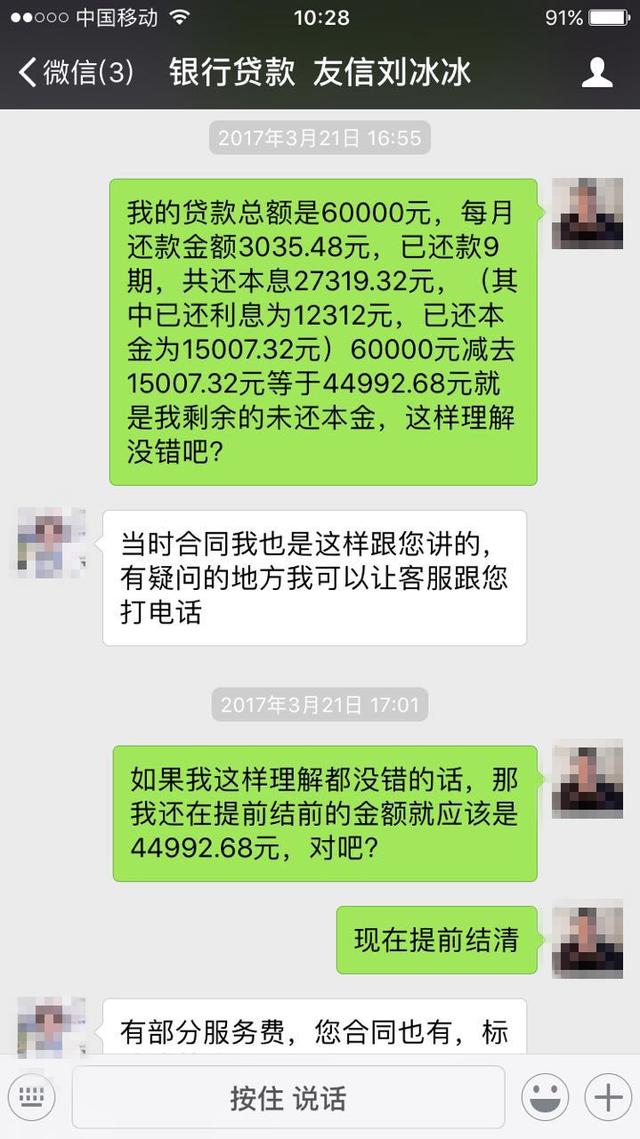Open avatar of contact replying 当时合同

tap(52, 542)
